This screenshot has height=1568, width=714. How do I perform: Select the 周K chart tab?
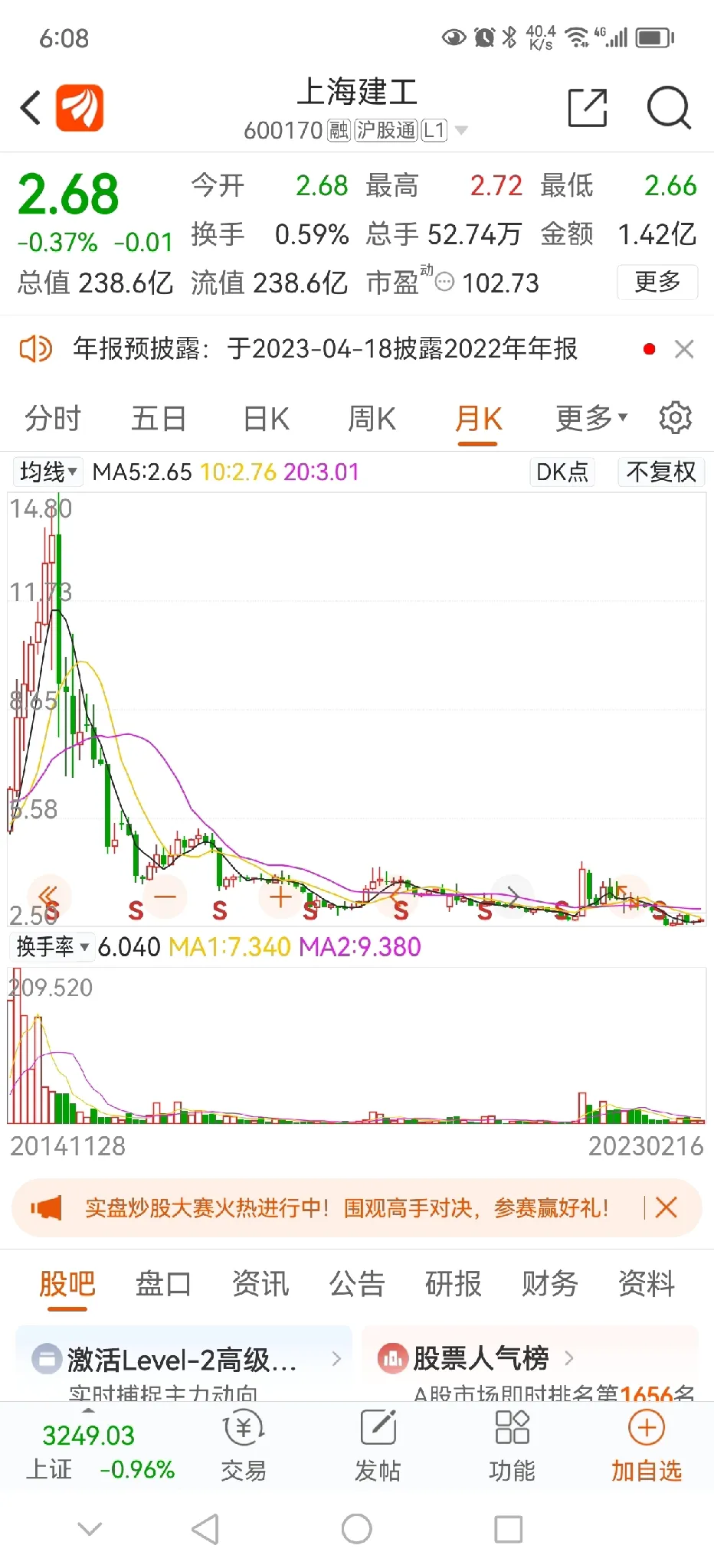click(x=372, y=419)
